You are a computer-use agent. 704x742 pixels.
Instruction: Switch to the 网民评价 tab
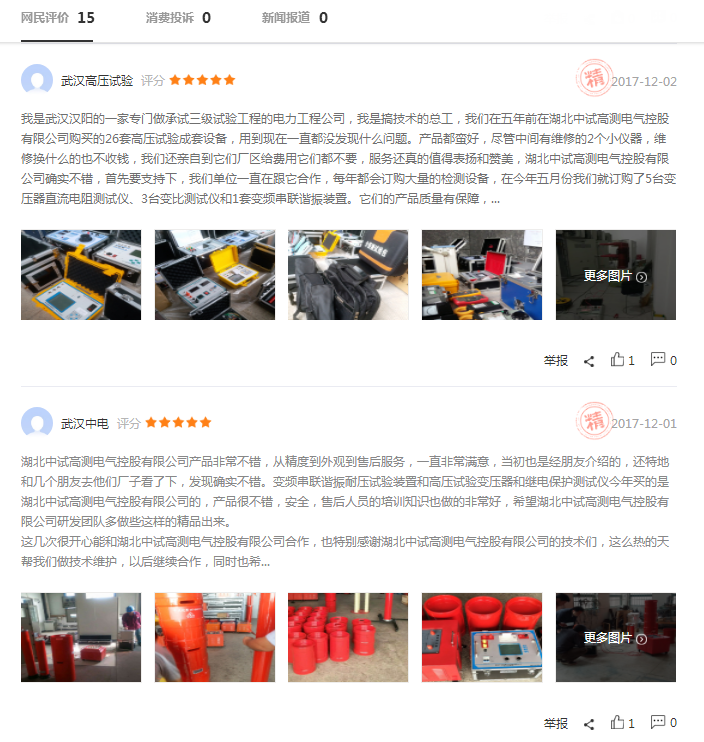coord(58,18)
